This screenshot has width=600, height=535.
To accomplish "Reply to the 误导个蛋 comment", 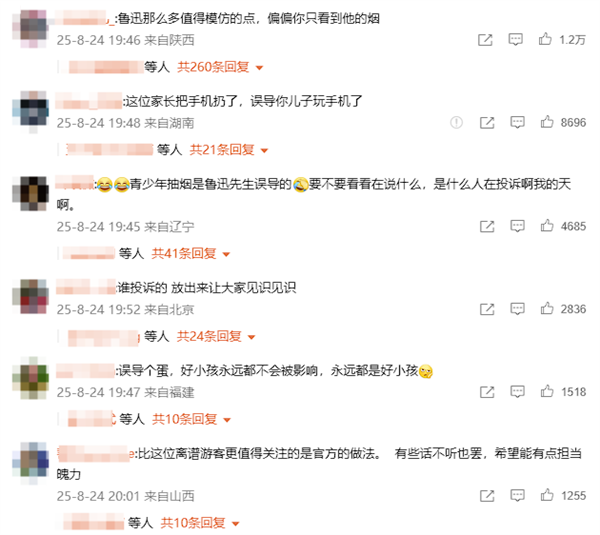I will click(516, 391).
